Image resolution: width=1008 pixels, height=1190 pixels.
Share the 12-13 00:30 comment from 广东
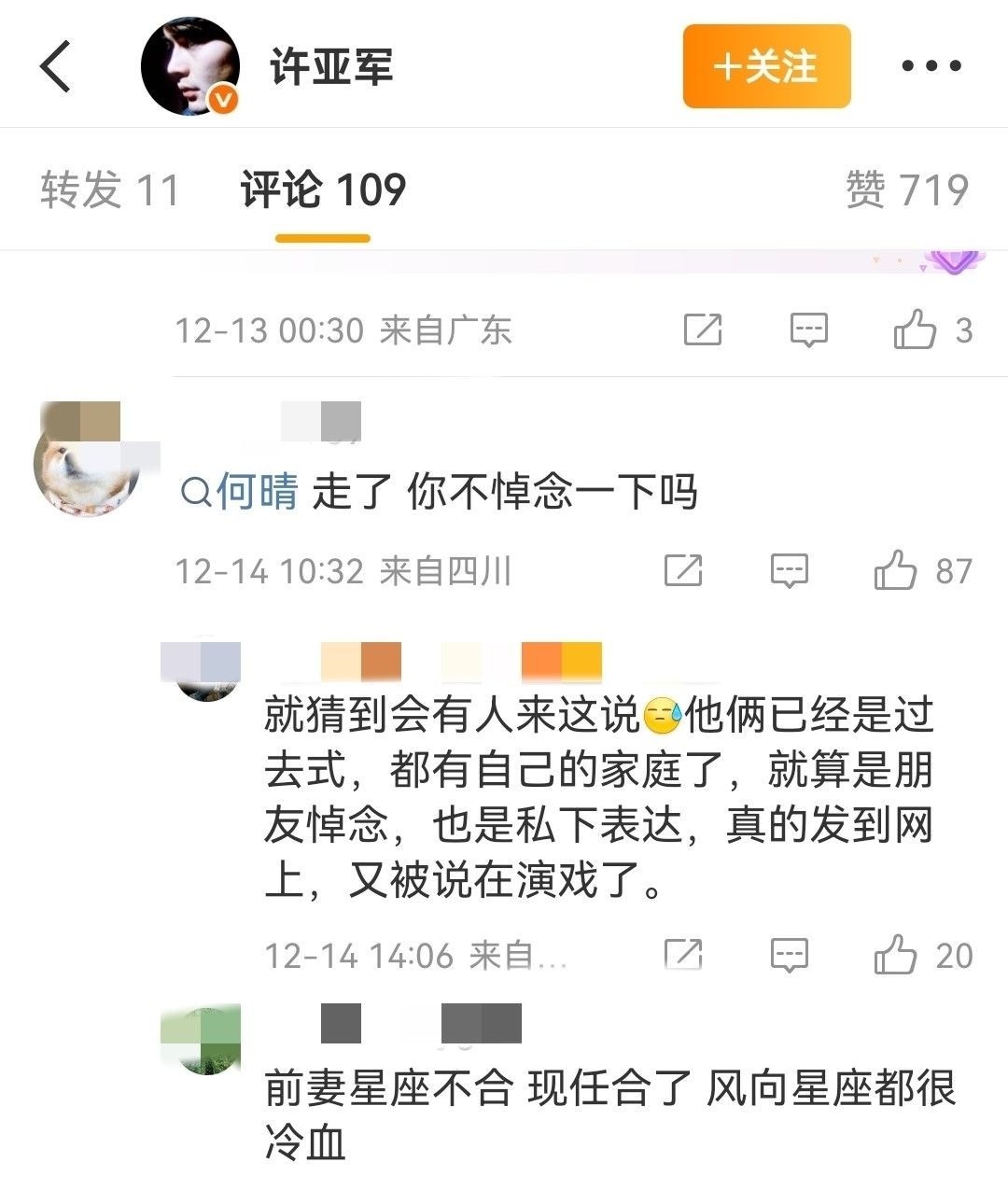coord(703,329)
